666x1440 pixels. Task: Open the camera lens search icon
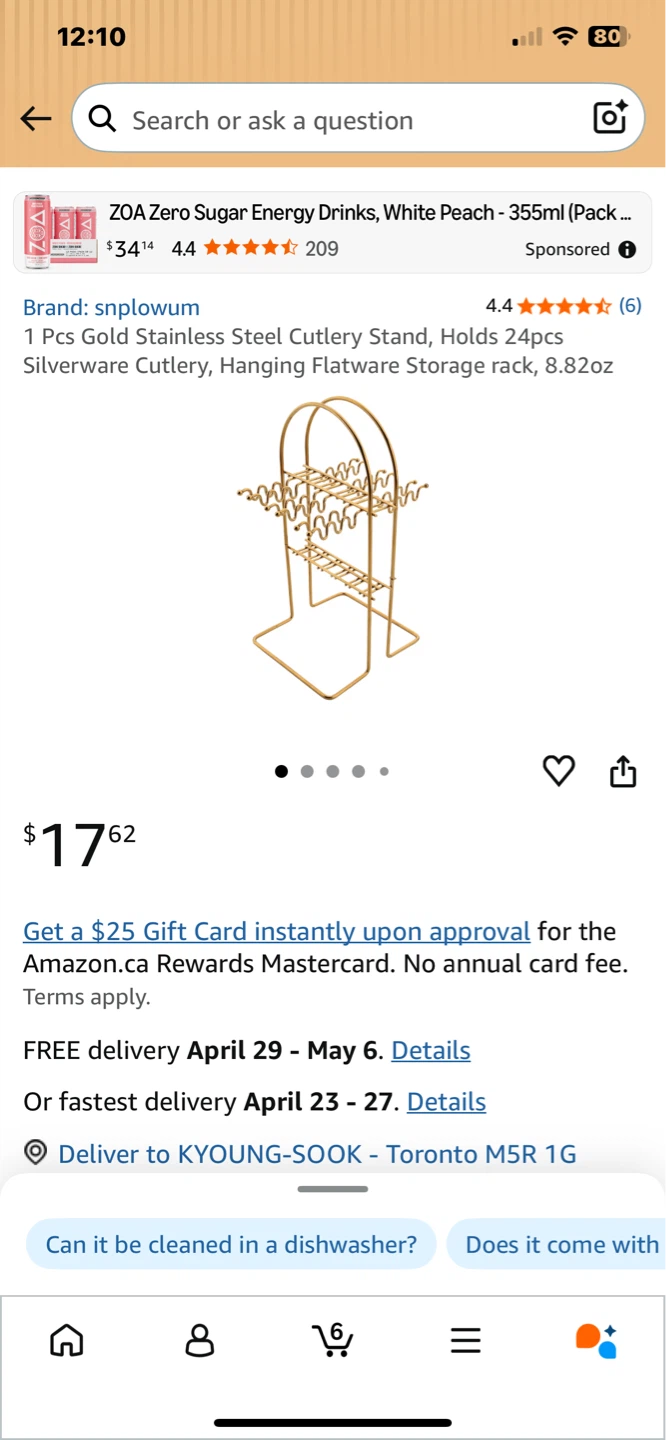[x=610, y=118]
